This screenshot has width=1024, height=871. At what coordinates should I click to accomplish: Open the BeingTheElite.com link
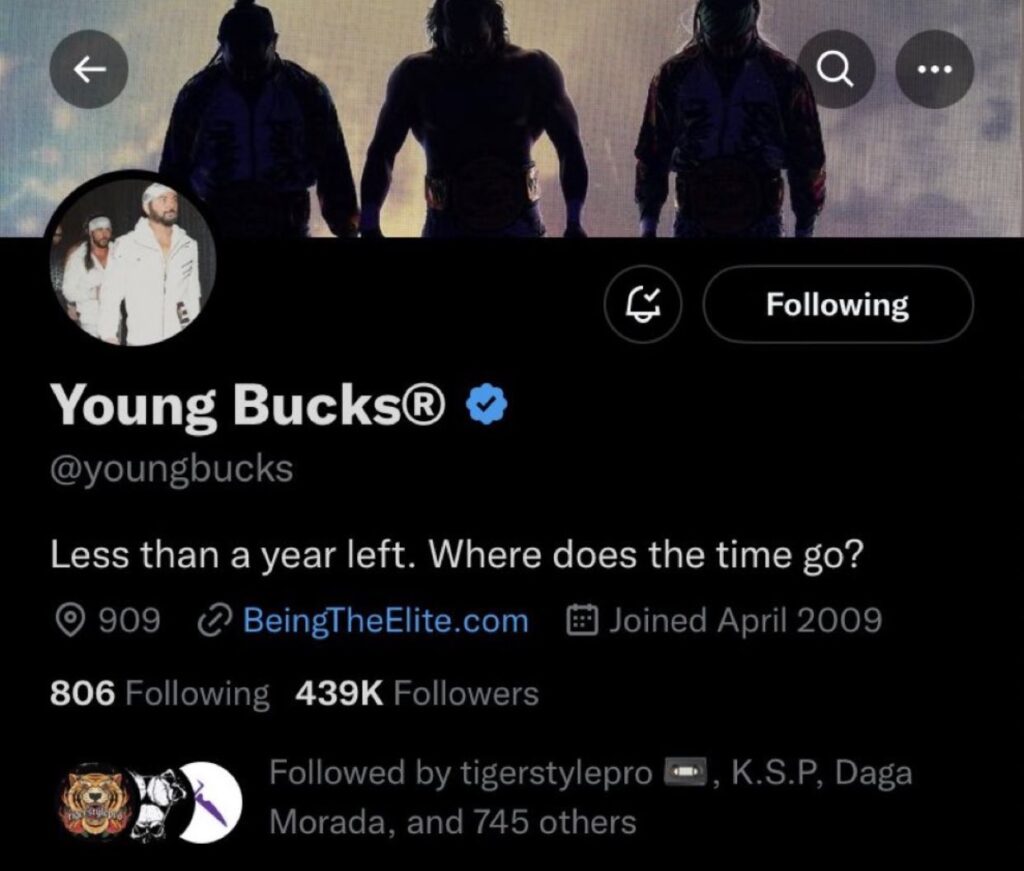(385, 621)
